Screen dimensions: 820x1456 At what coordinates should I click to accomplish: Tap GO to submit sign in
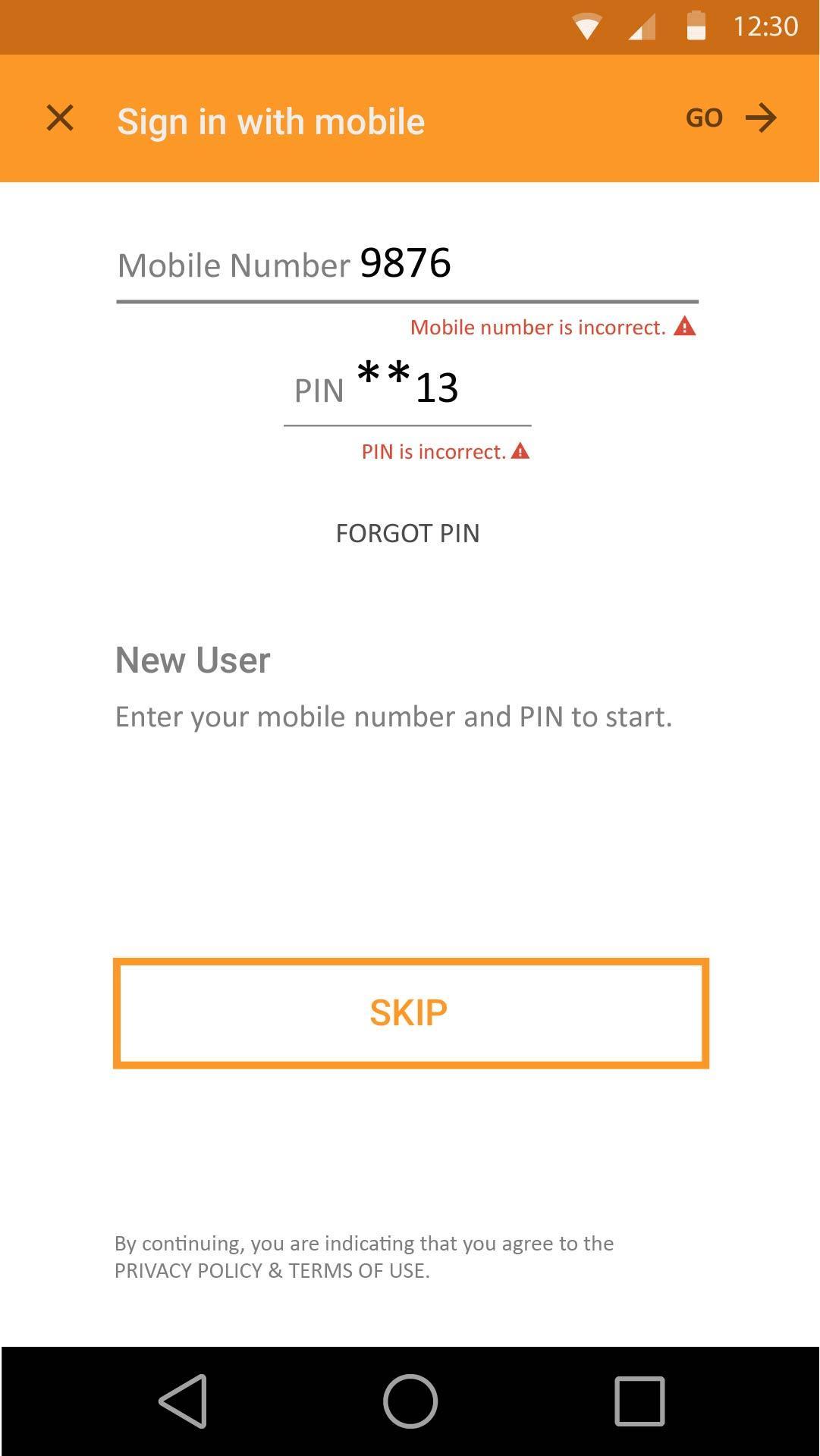coord(730,118)
